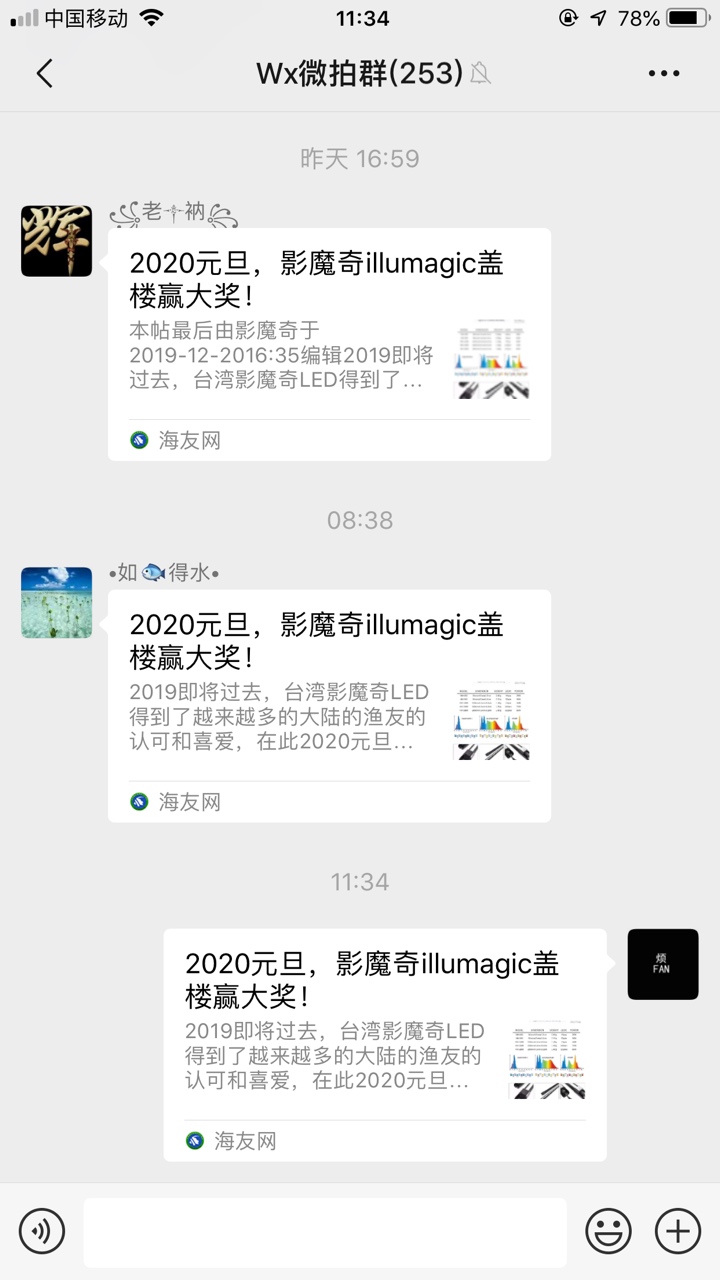Open the link card shared by 如得水
The image size is (720, 1280).
(x=329, y=705)
